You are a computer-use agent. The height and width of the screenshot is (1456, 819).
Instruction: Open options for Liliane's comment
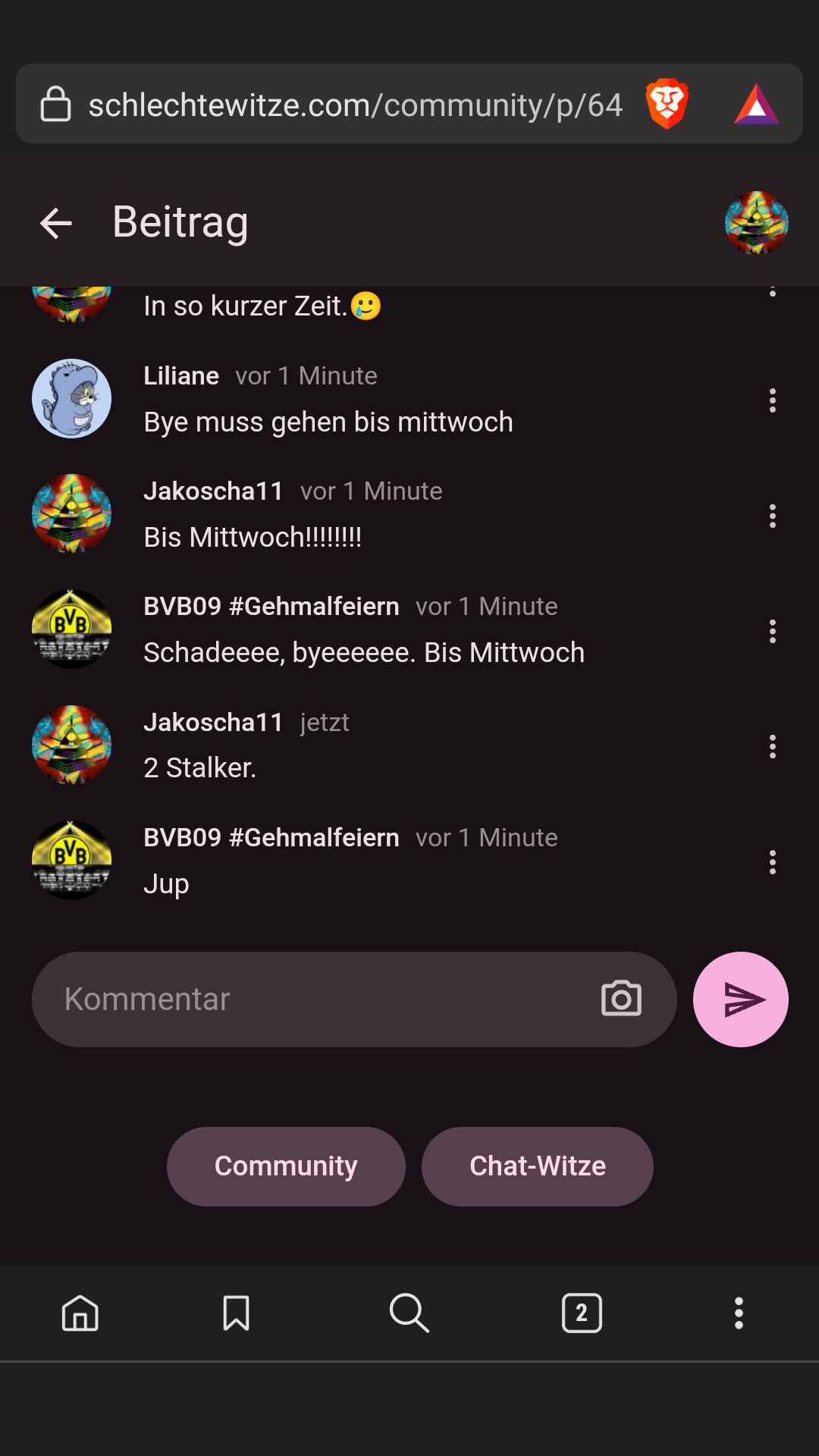tap(772, 400)
